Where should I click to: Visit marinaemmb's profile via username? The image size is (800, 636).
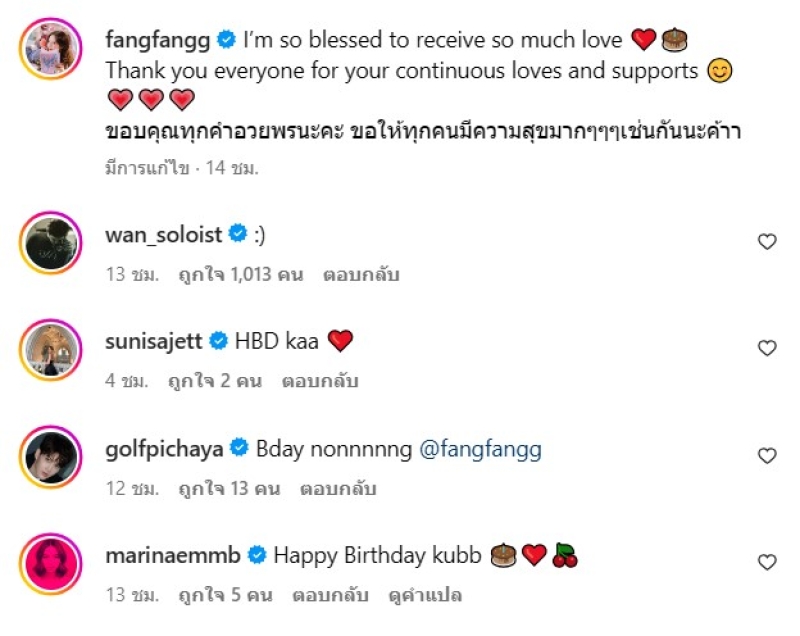click(x=173, y=555)
